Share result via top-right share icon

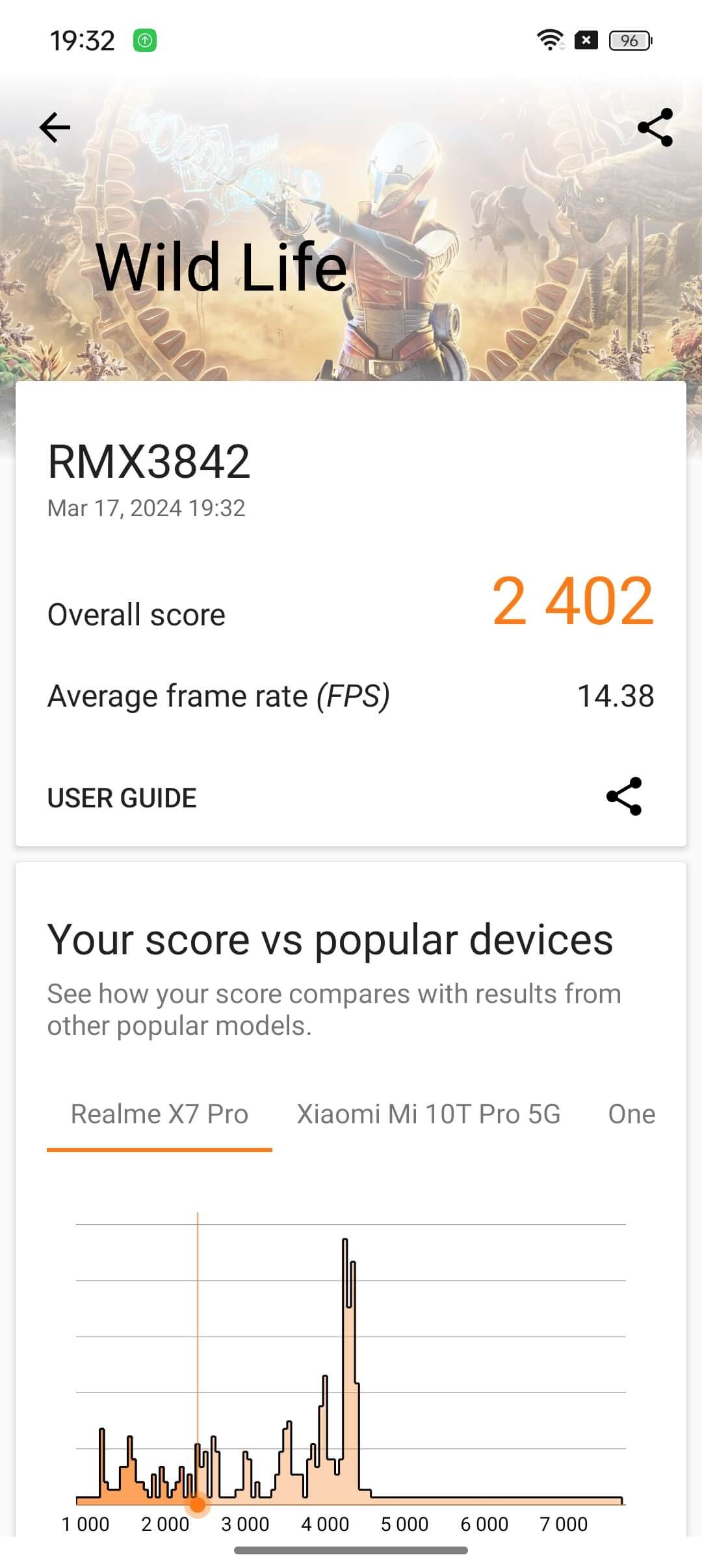655,127
